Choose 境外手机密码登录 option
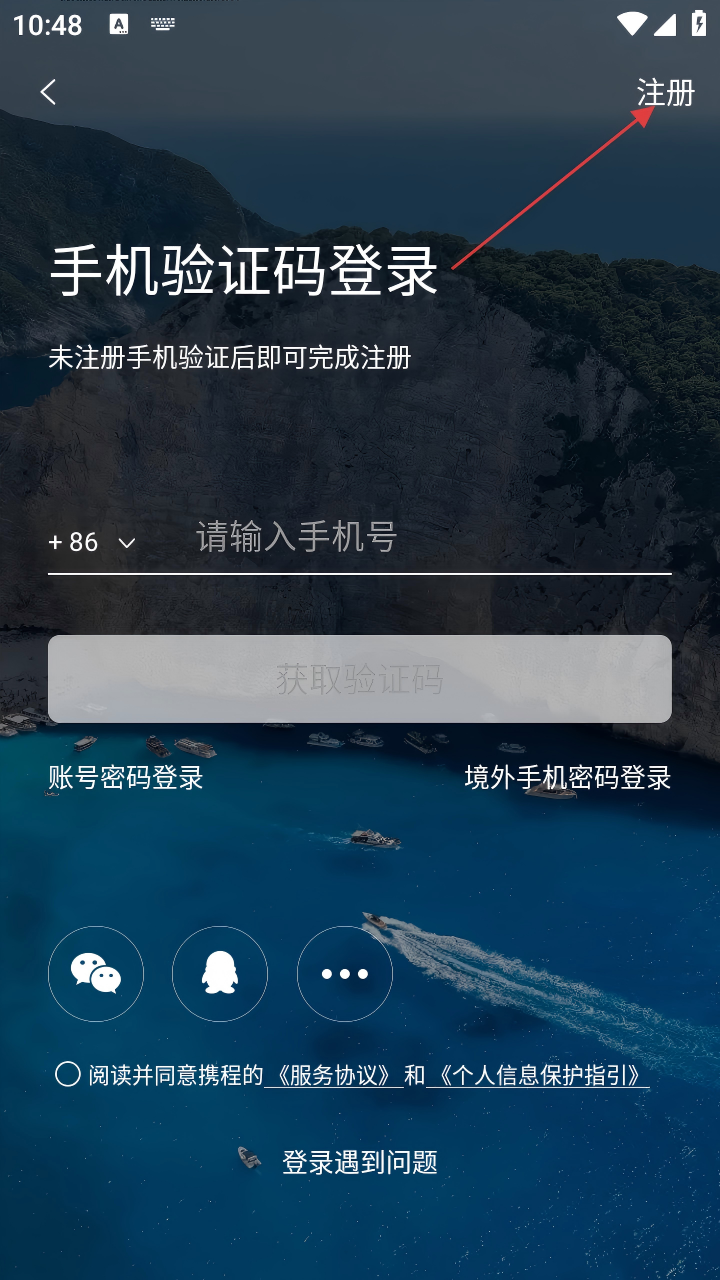Screen dimensions: 720x1280 point(567,777)
